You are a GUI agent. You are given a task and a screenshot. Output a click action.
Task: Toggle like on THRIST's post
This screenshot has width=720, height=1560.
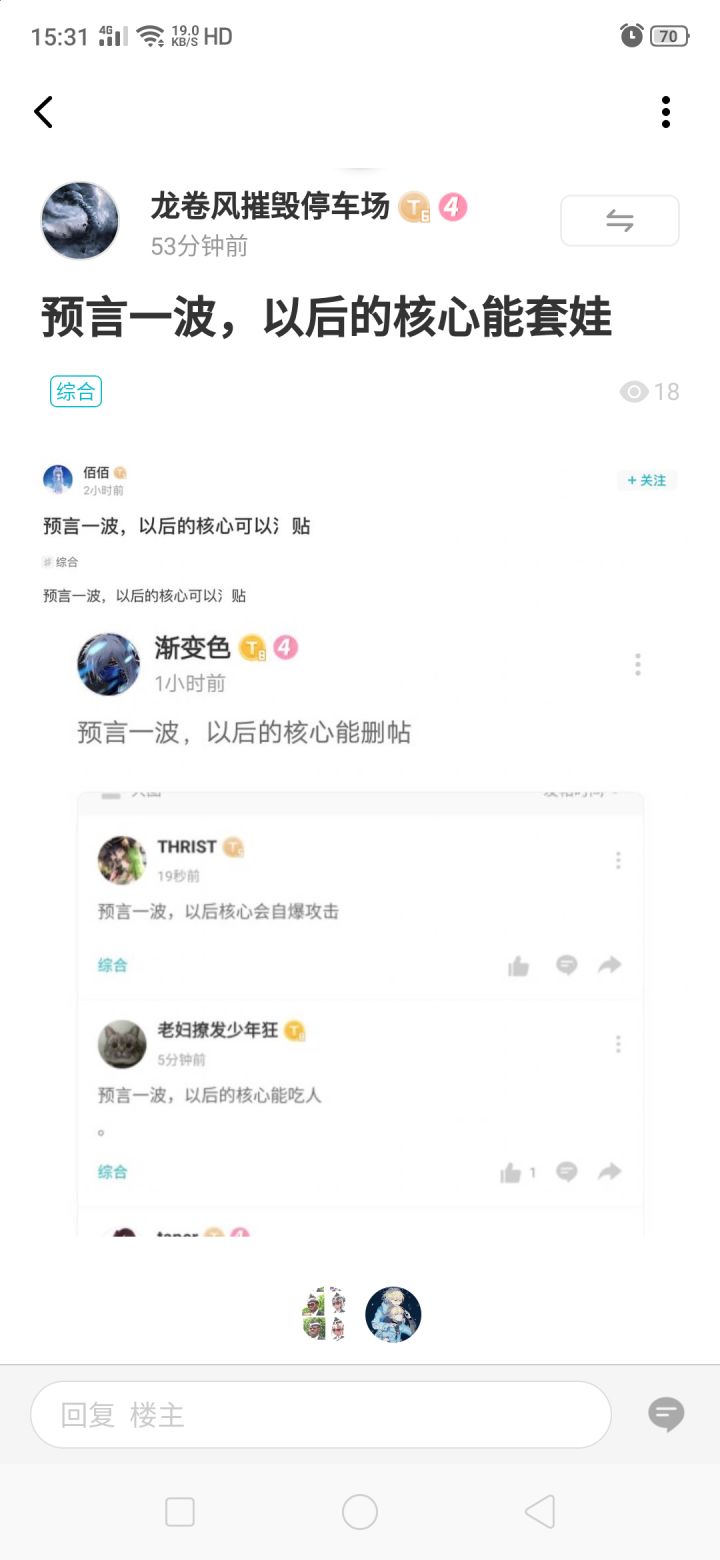518,965
